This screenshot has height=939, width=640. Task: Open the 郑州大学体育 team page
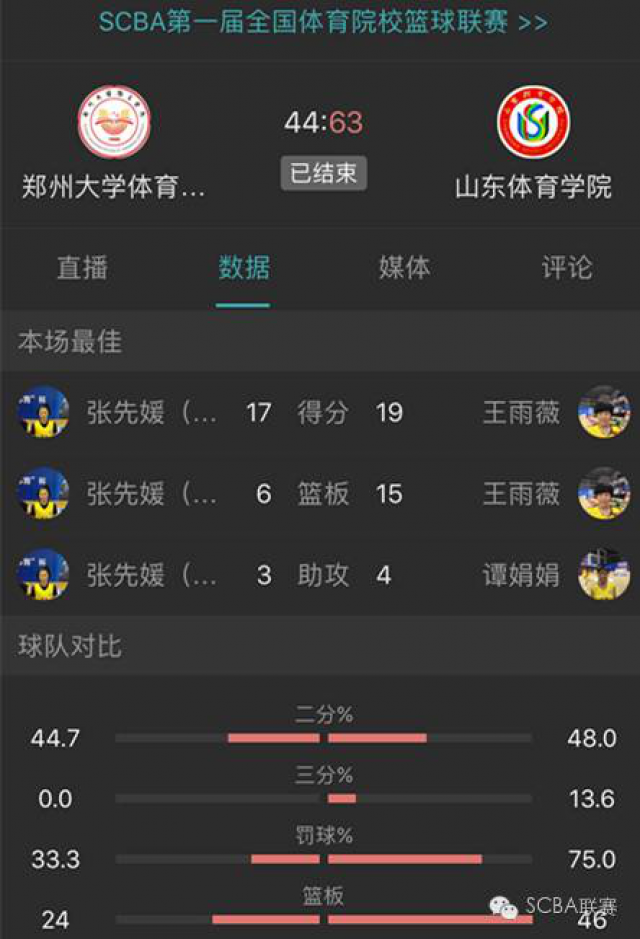point(113,125)
